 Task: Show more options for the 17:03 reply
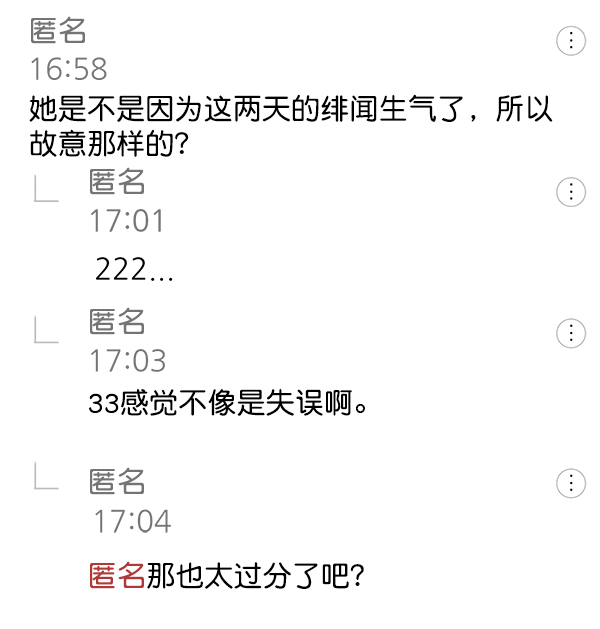coord(570,333)
